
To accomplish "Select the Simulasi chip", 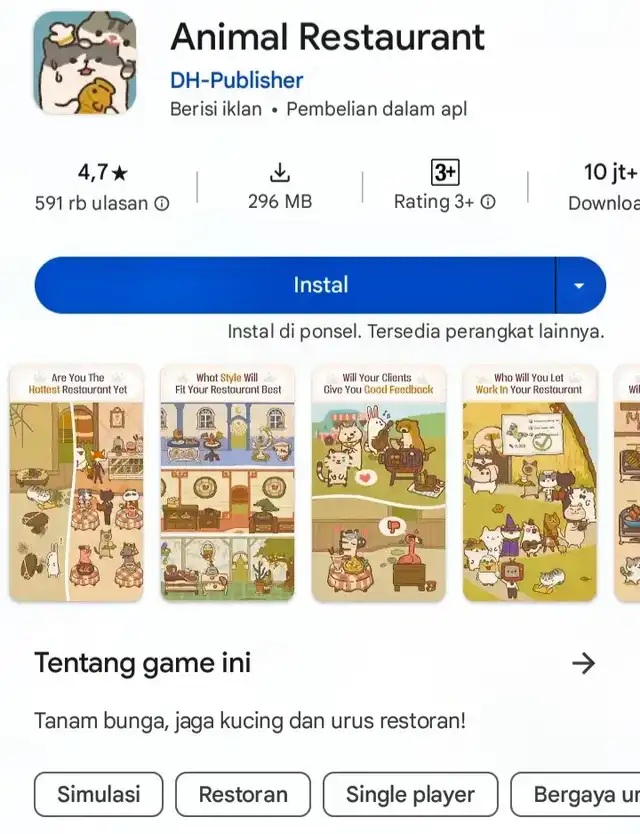I will pos(98,795).
